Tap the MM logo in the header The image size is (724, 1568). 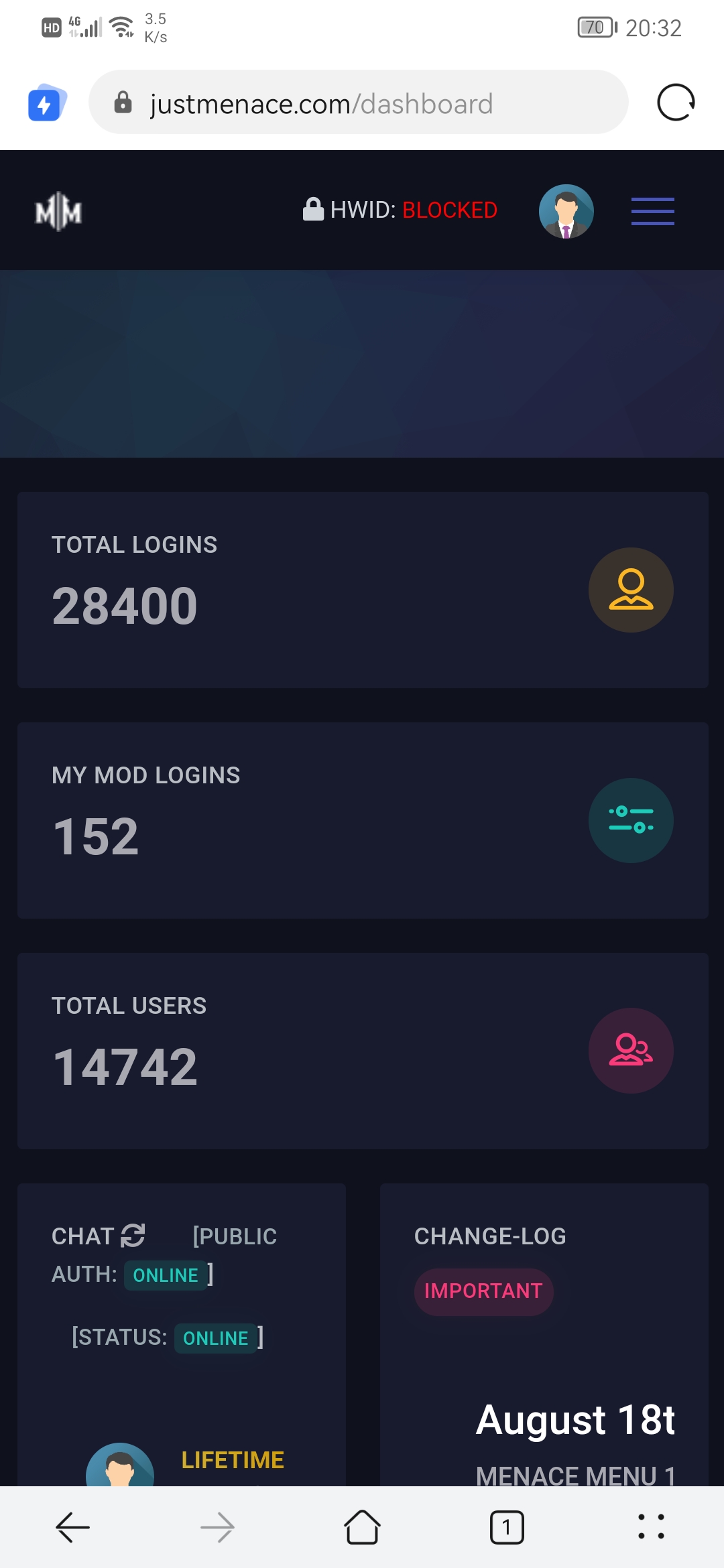[x=59, y=212]
